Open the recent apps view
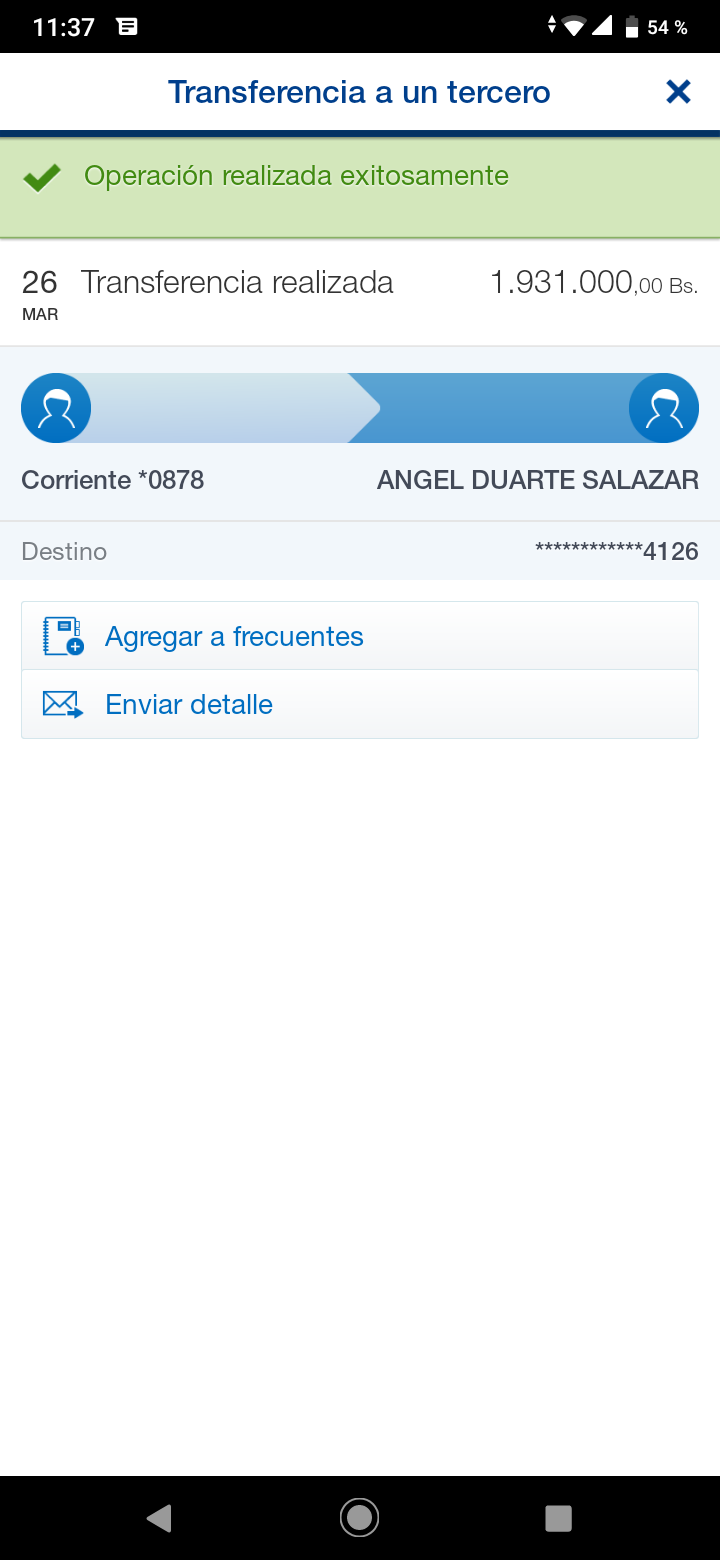 [558, 1518]
